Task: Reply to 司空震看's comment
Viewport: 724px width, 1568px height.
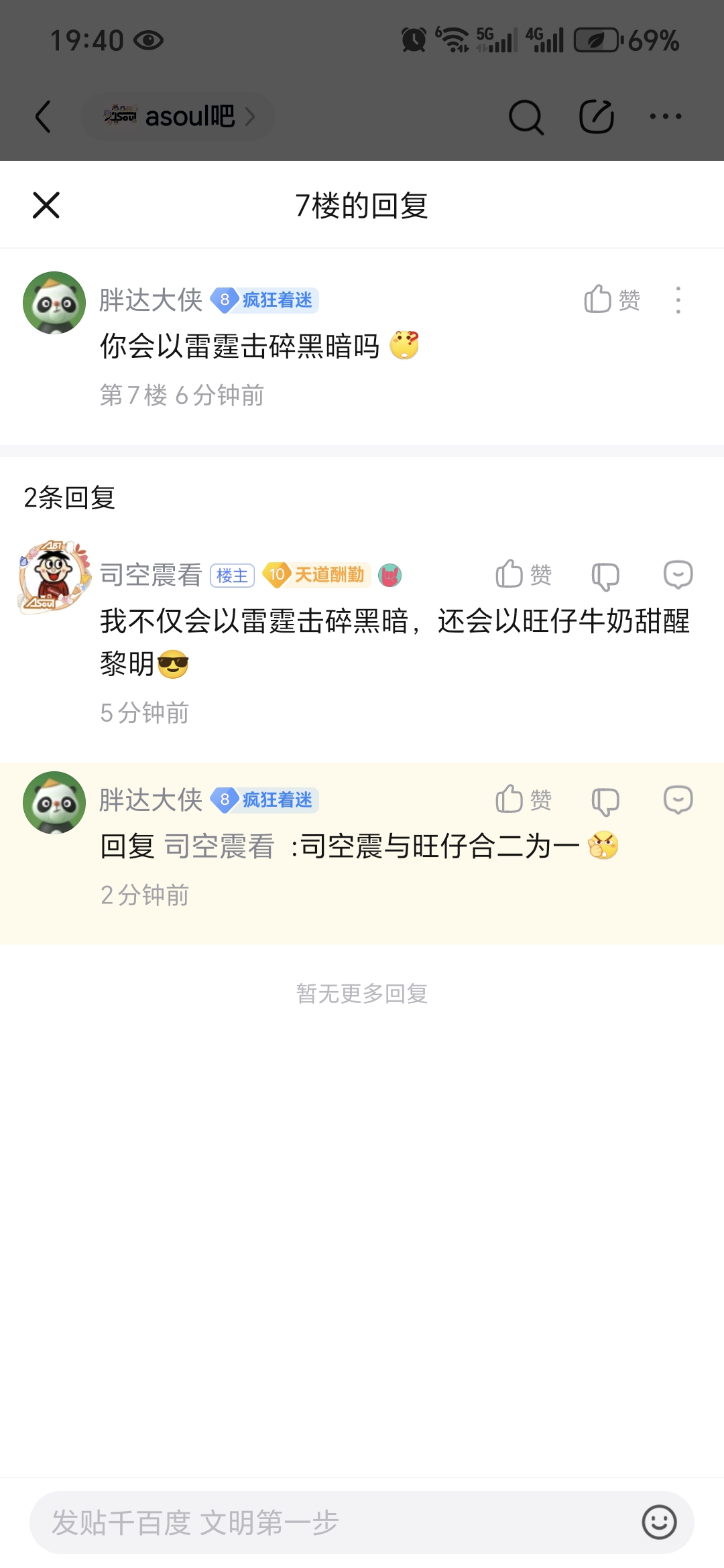Action: tap(678, 575)
